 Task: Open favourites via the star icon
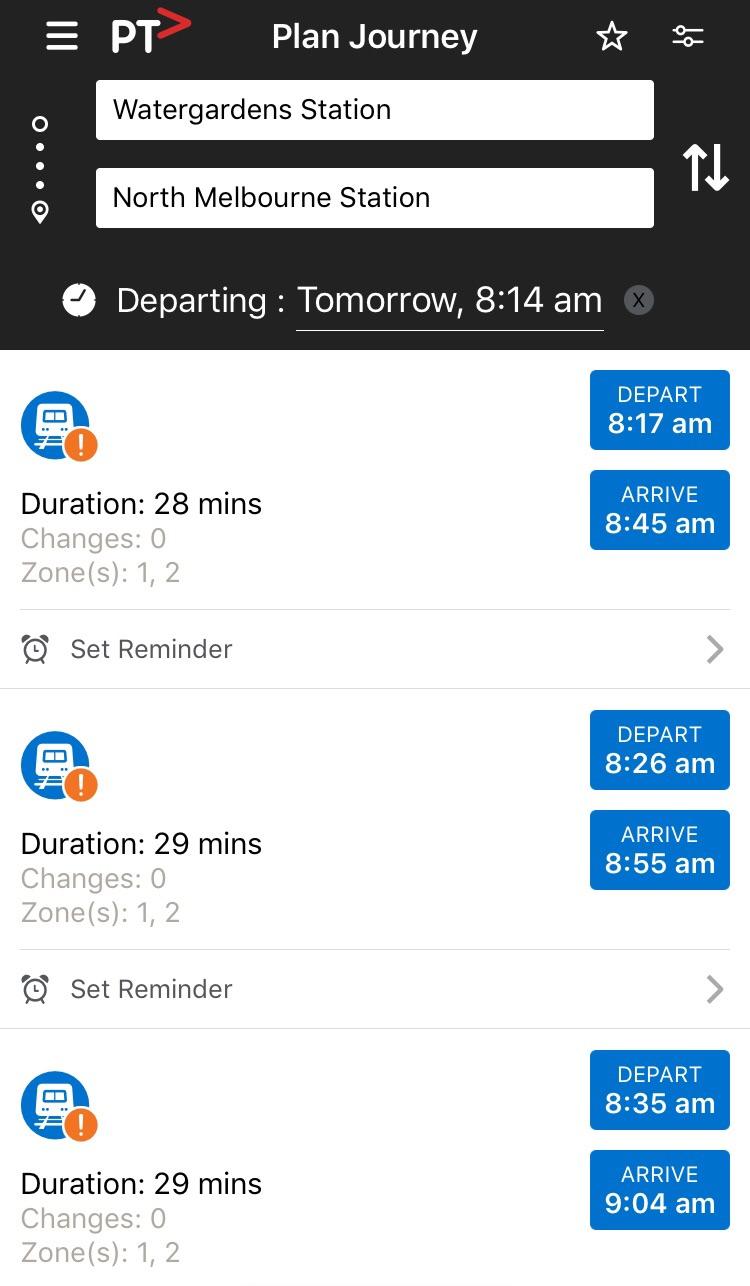coord(611,36)
